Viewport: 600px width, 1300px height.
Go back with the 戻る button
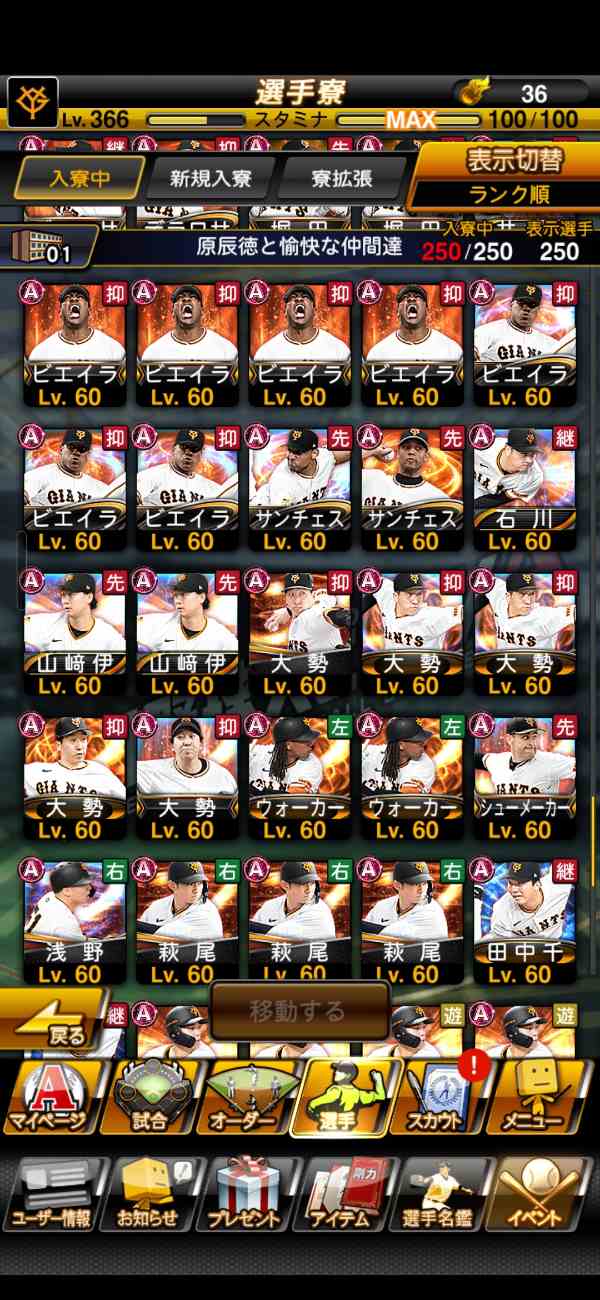point(55,1020)
